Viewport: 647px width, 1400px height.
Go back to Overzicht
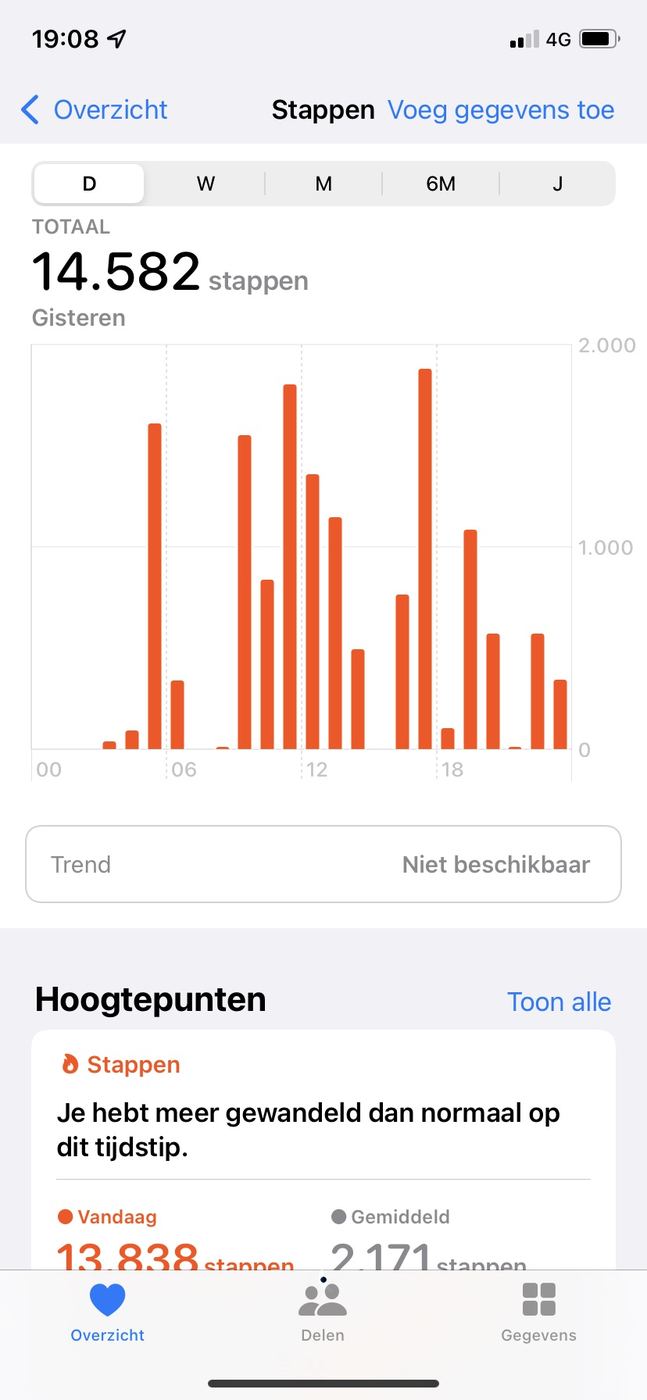tap(94, 110)
